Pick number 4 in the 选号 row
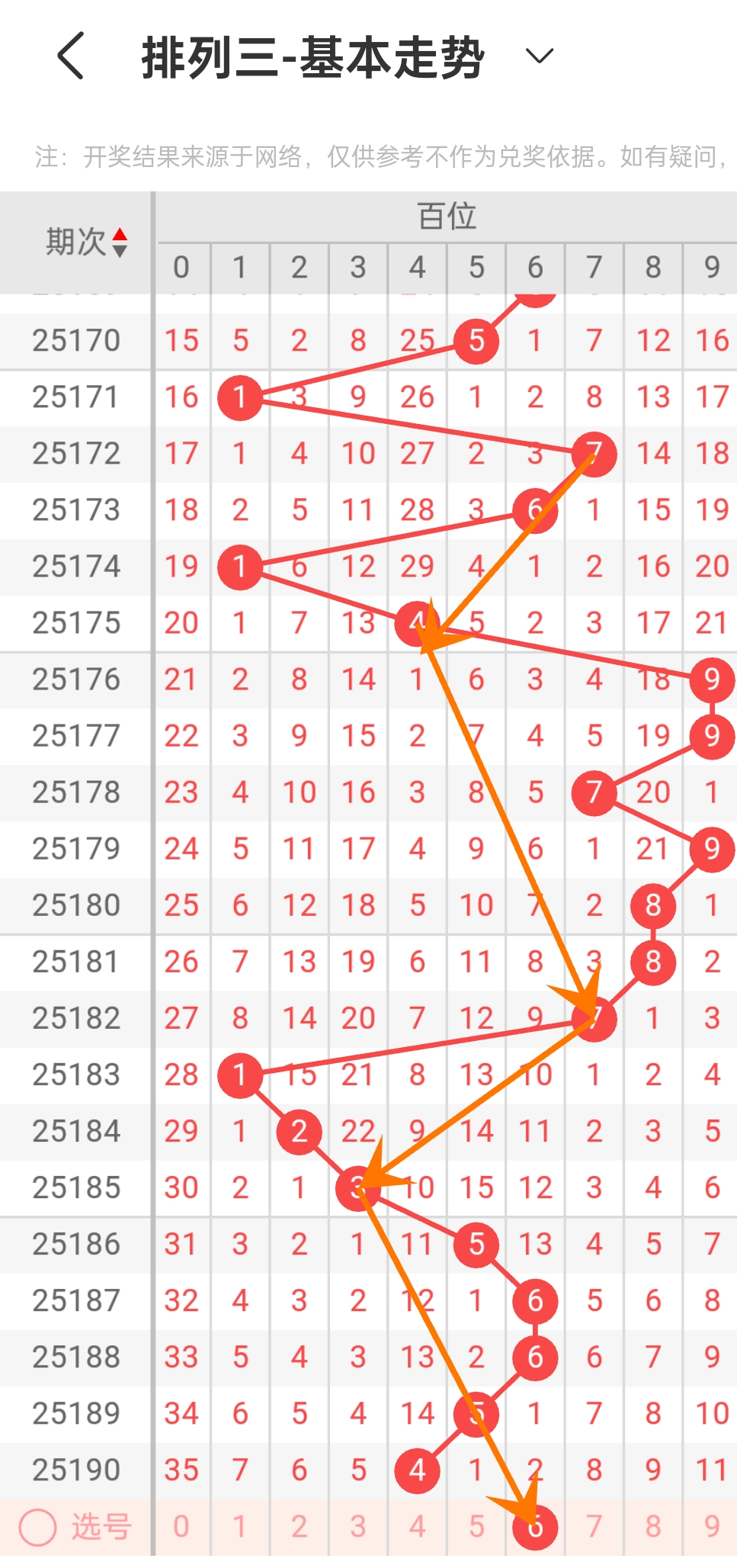Screen dimensions: 737x1568 tap(417, 1526)
